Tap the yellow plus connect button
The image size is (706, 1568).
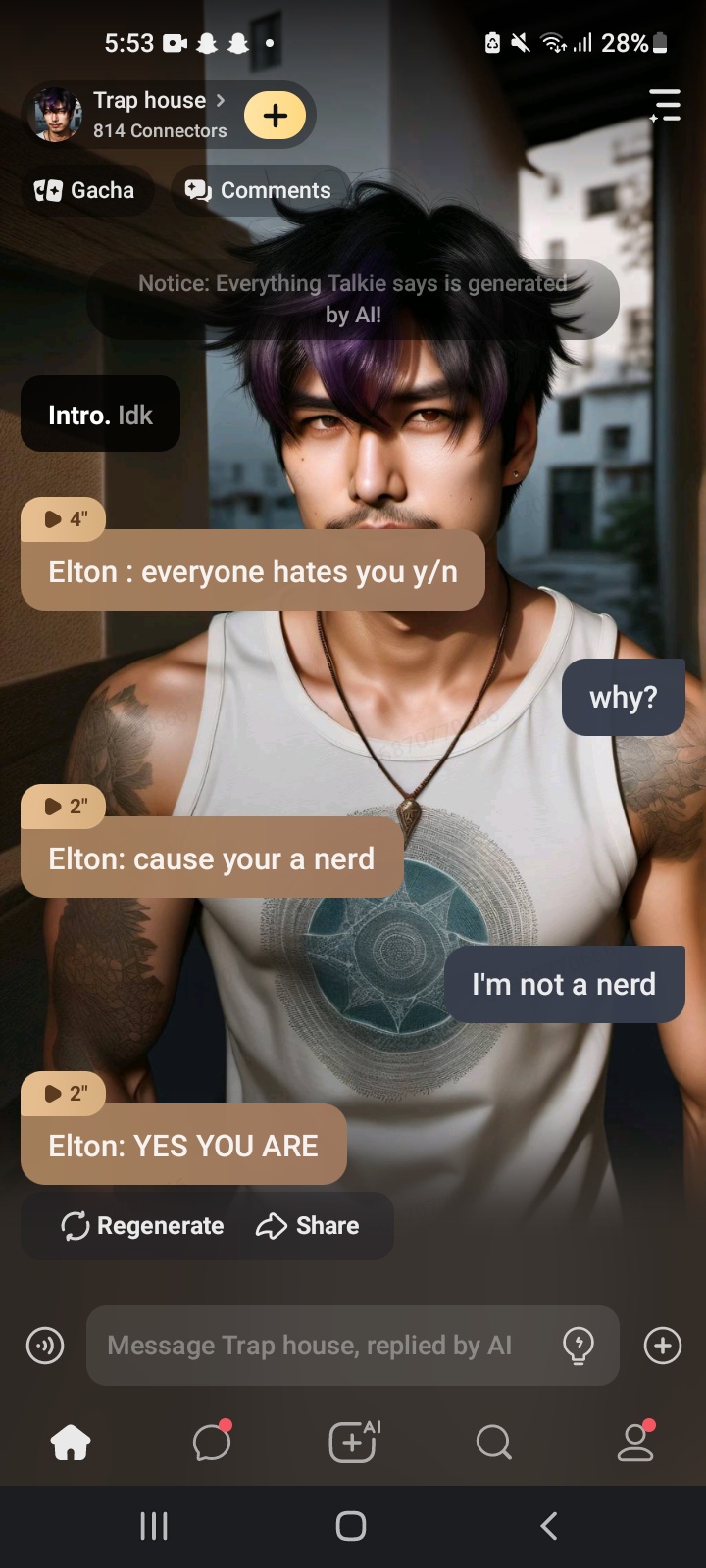point(275,115)
